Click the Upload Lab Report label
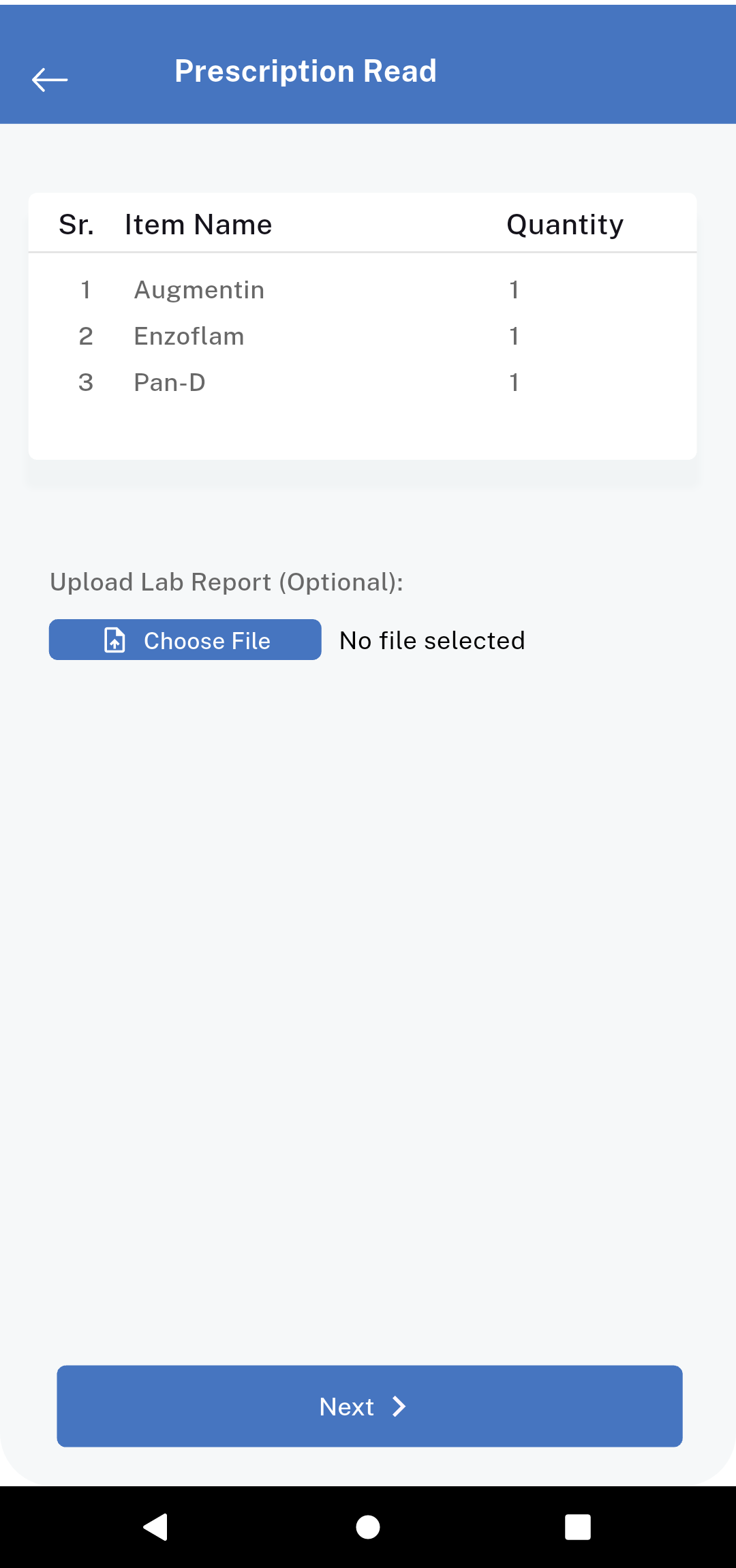736x1568 pixels. (227, 581)
